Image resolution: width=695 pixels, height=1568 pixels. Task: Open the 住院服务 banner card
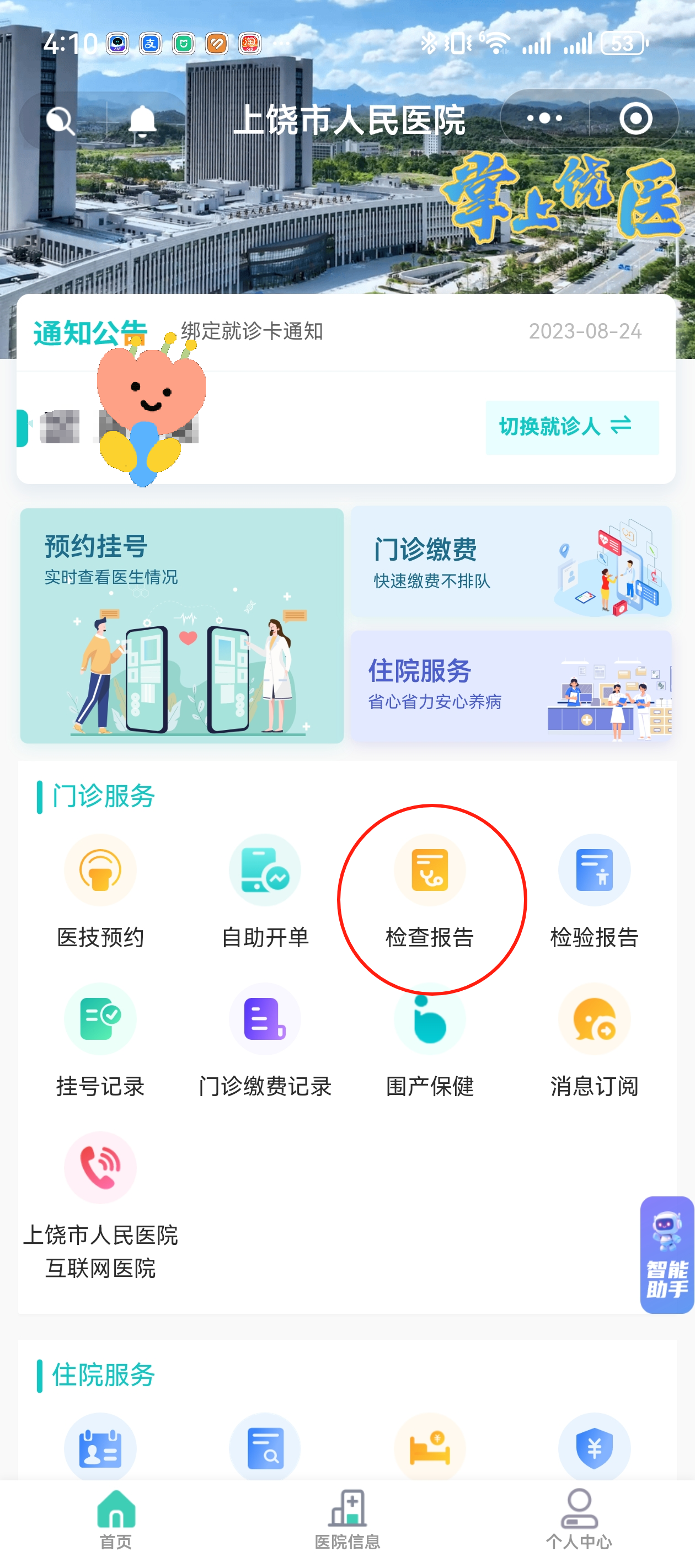pos(510,686)
